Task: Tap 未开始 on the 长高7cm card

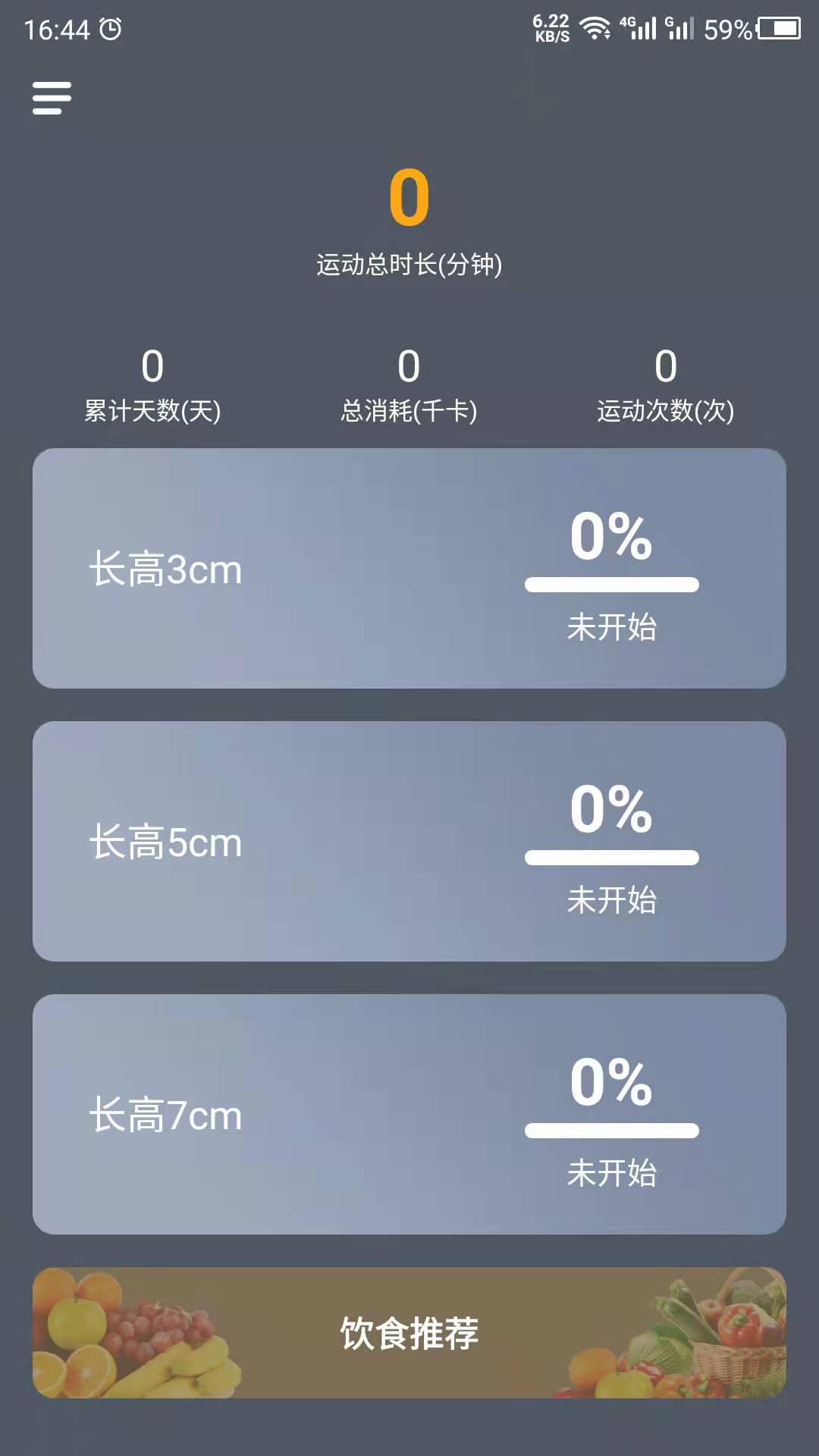Action: point(610,1174)
